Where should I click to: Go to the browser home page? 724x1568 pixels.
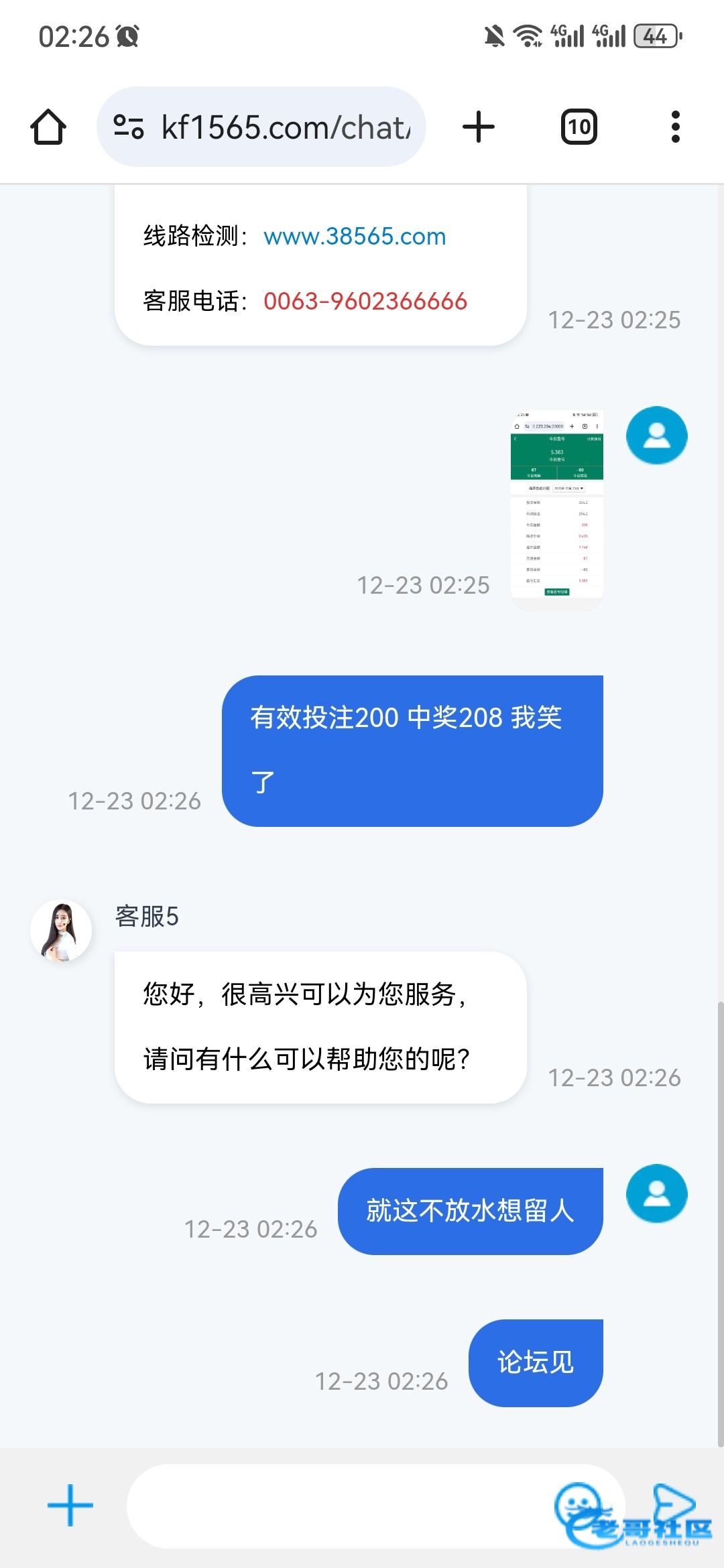coord(48,127)
